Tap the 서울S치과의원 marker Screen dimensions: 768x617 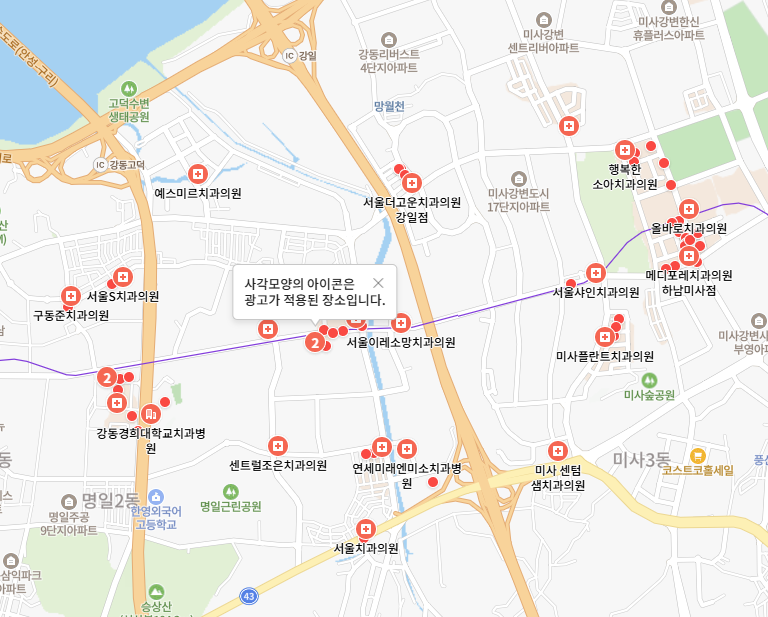point(123,276)
